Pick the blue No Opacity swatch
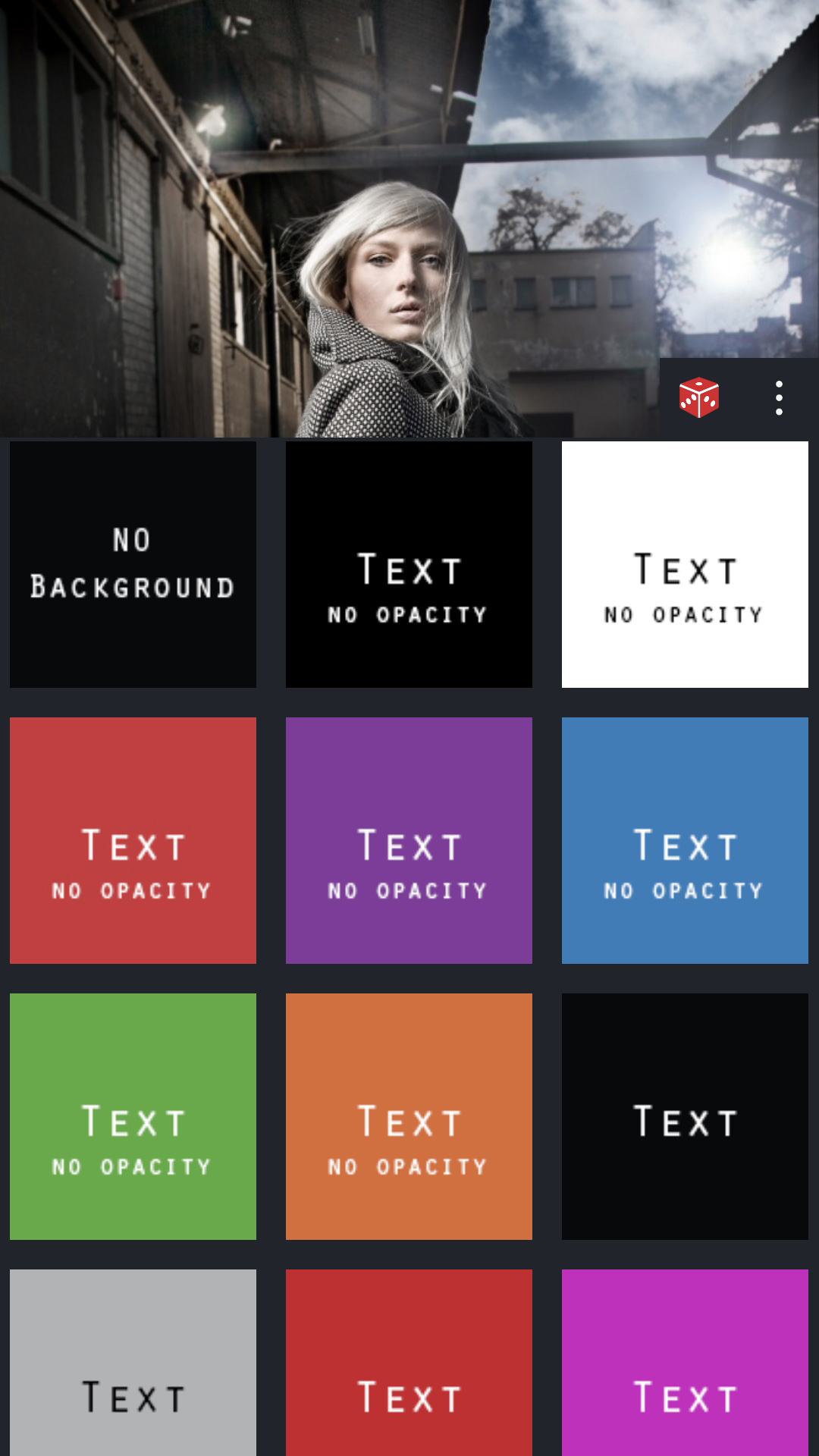 pyautogui.click(x=685, y=840)
